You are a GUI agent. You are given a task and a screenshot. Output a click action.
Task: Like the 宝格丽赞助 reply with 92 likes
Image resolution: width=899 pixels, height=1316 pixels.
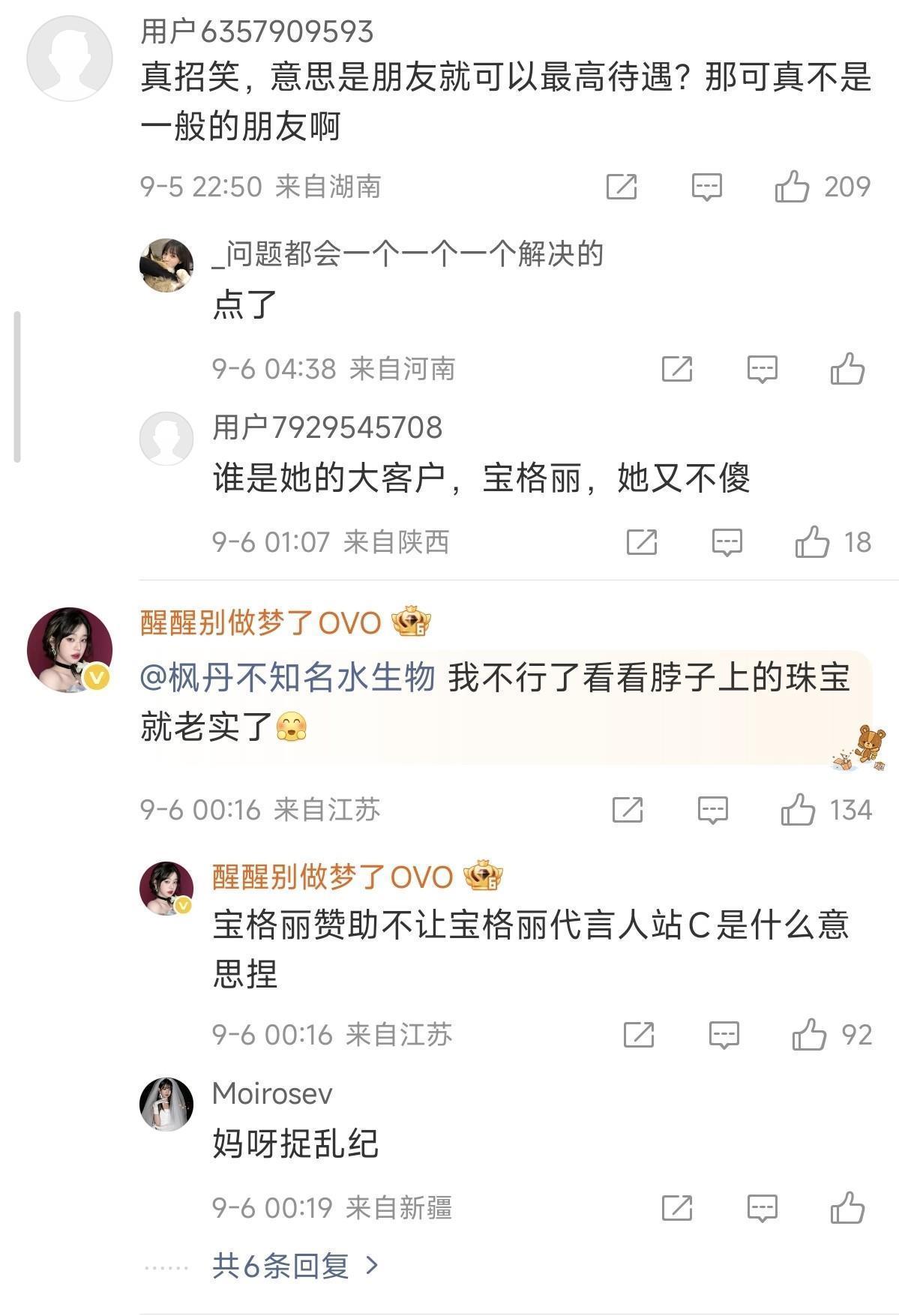pos(809,1035)
